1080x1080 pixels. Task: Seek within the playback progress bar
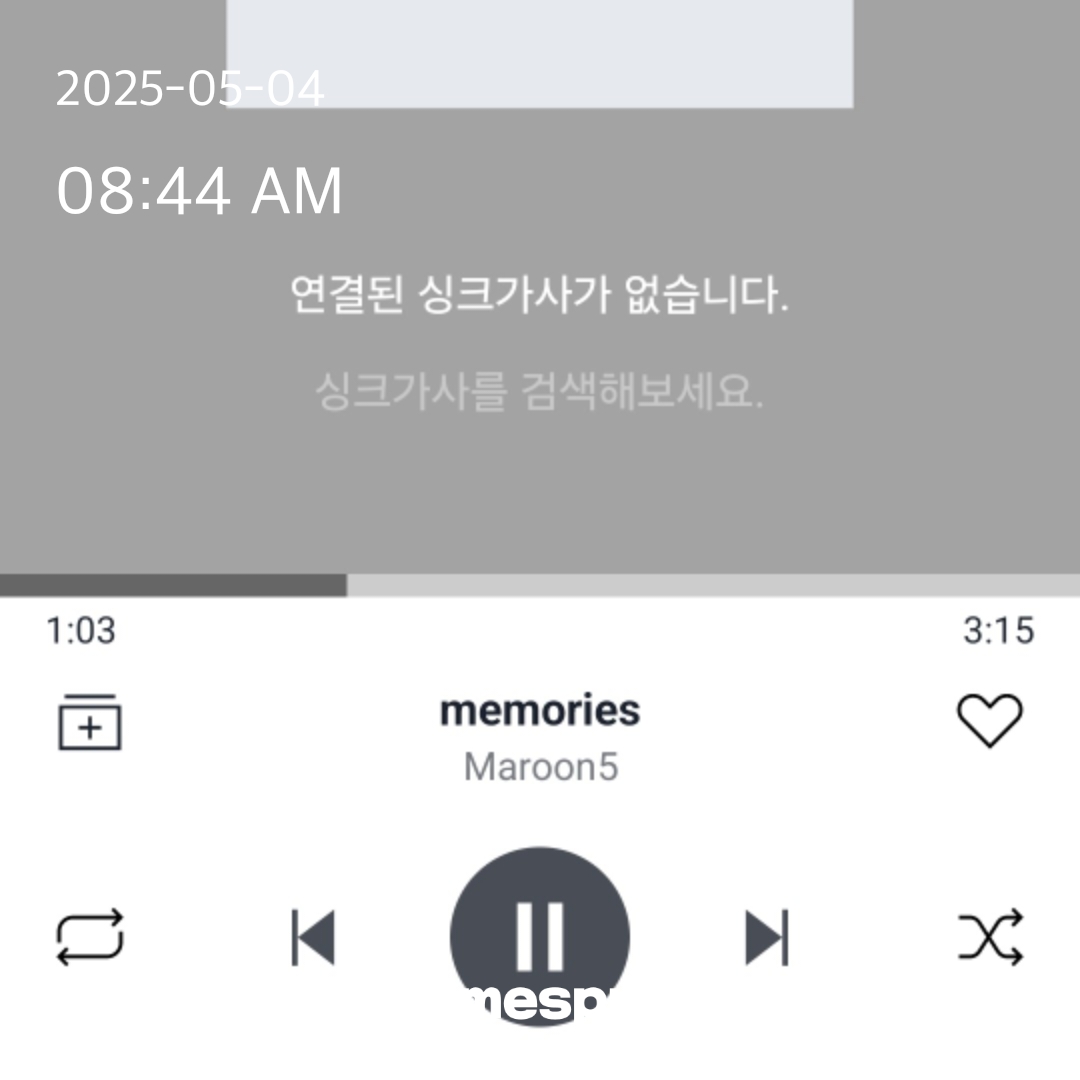click(540, 585)
